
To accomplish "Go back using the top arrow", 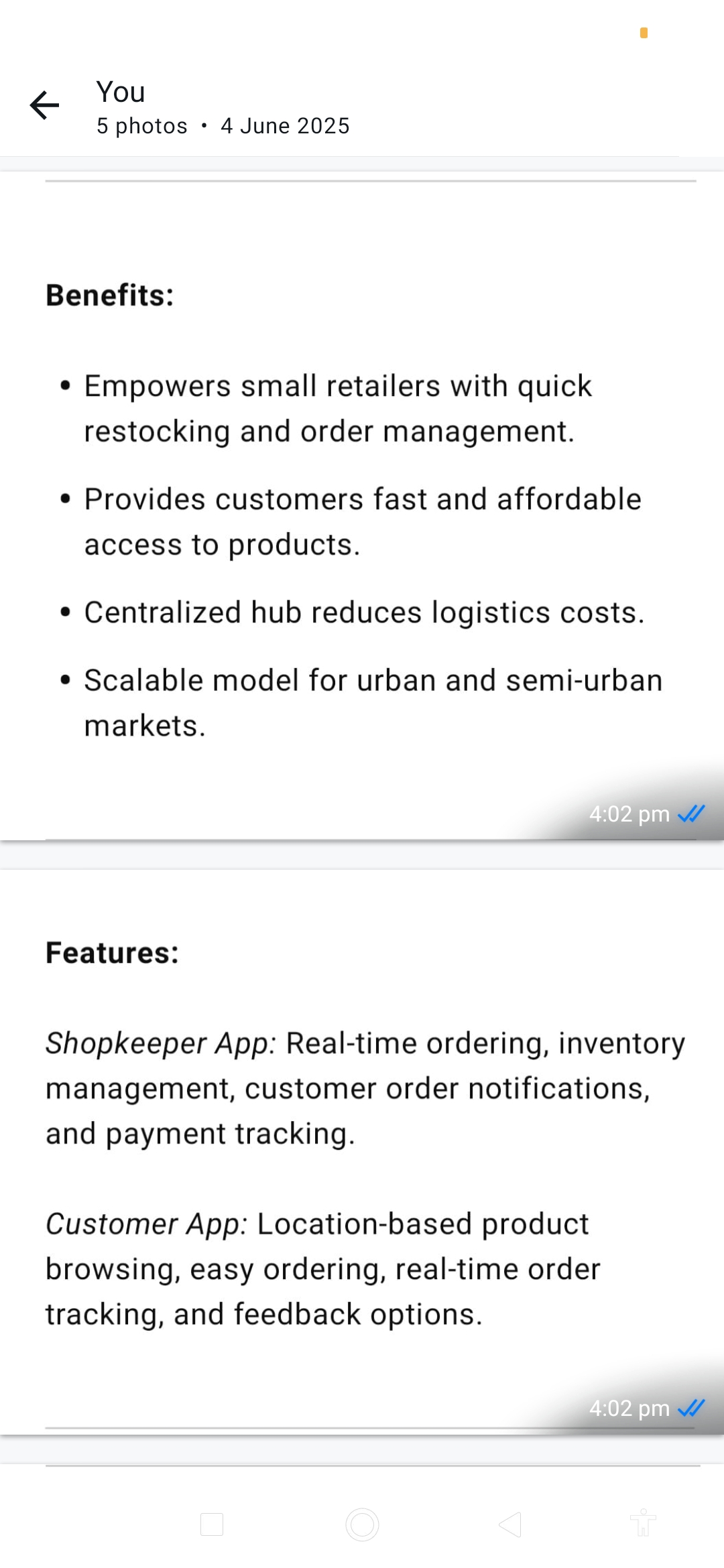I will [45, 106].
